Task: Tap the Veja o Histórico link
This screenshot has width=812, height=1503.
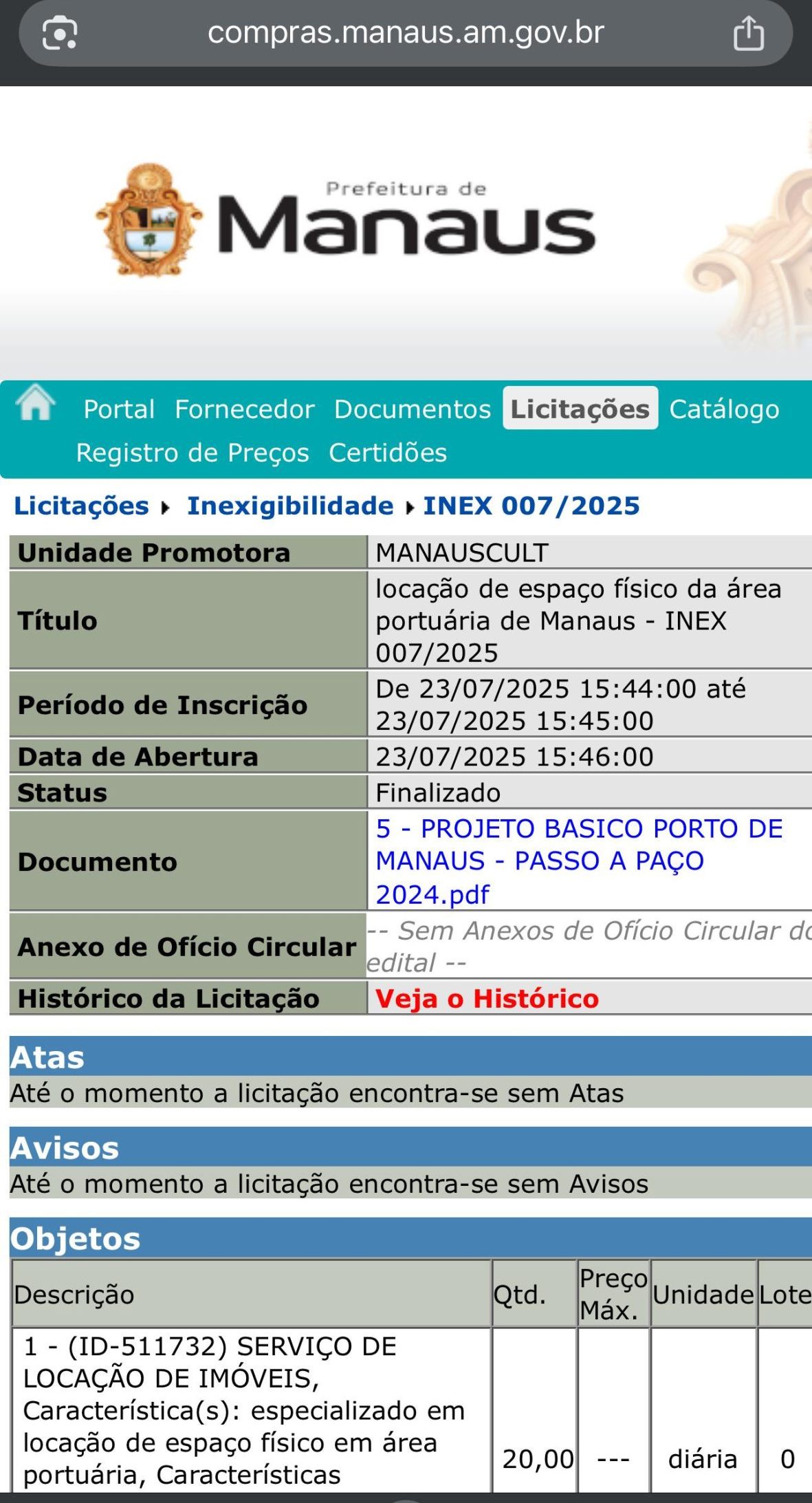Action: pos(487,999)
